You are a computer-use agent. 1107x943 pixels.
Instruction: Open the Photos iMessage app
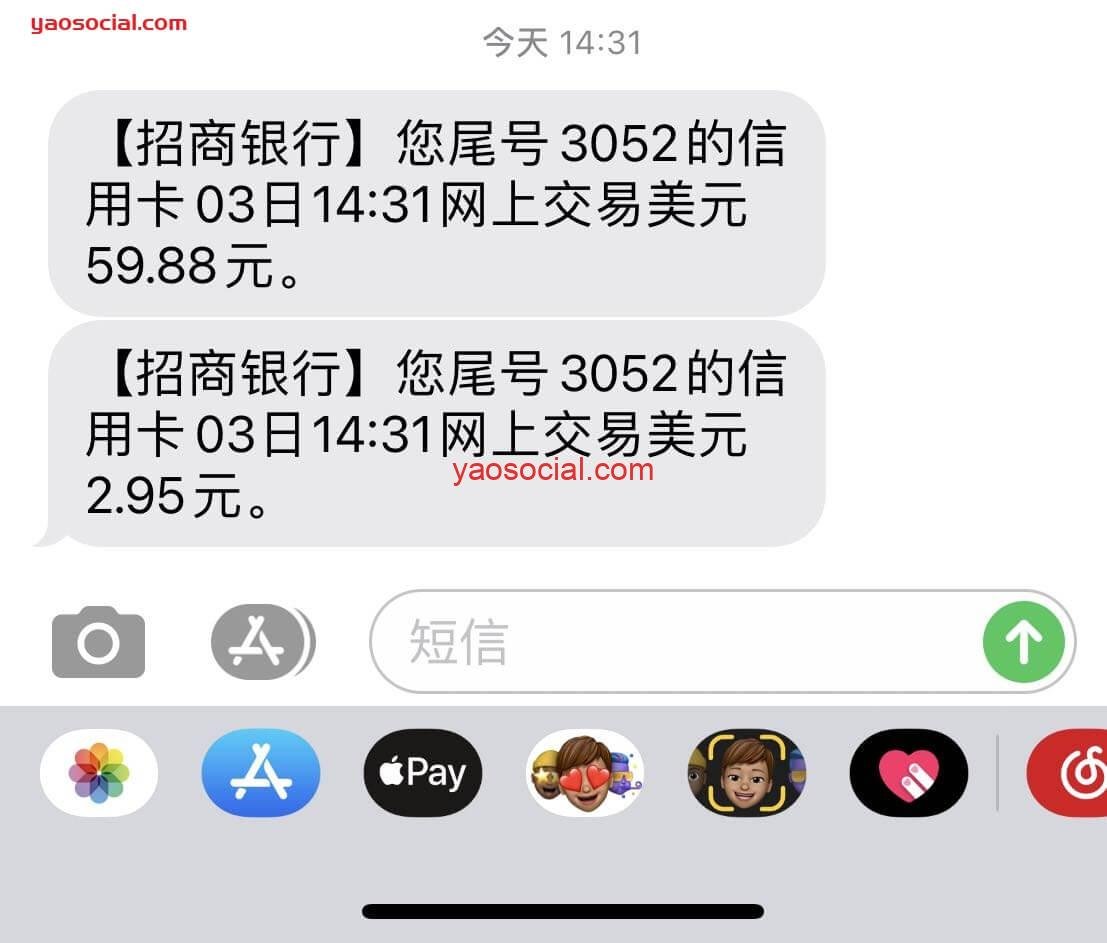(x=99, y=773)
